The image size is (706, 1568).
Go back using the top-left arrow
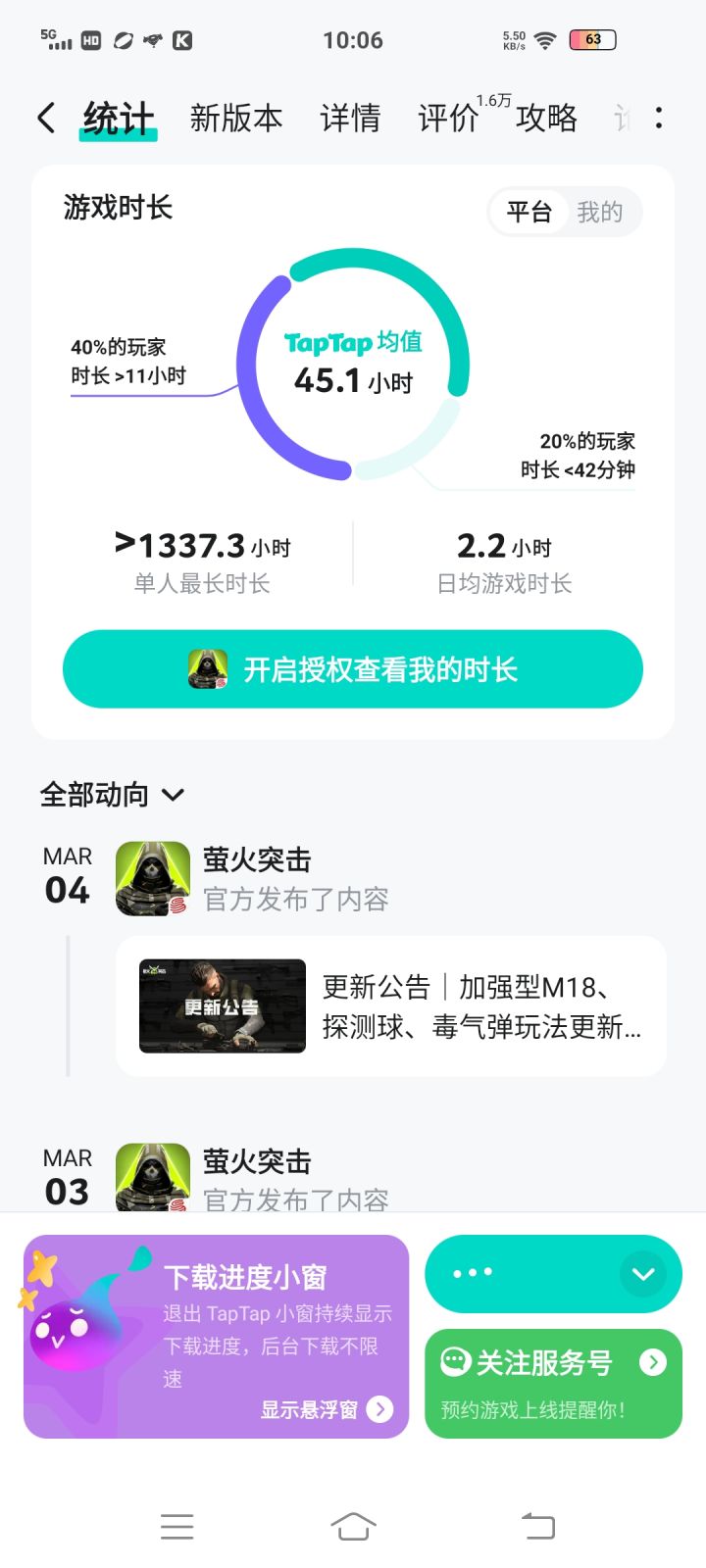tap(46, 119)
